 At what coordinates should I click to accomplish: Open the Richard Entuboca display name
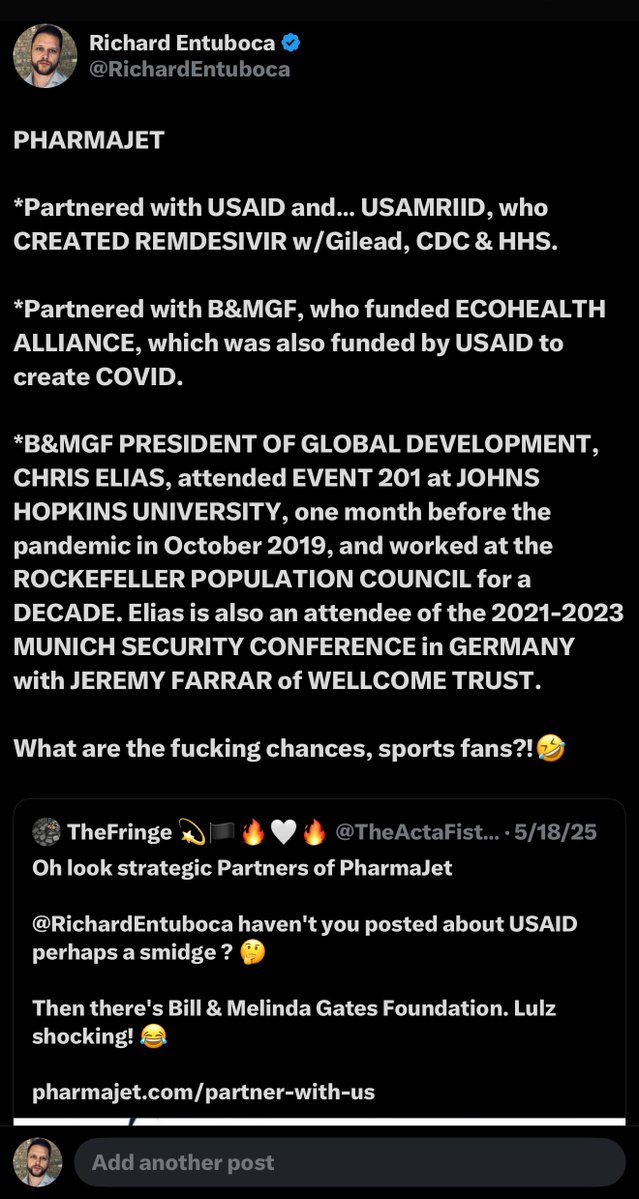pyautogui.click(x=180, y=43)
